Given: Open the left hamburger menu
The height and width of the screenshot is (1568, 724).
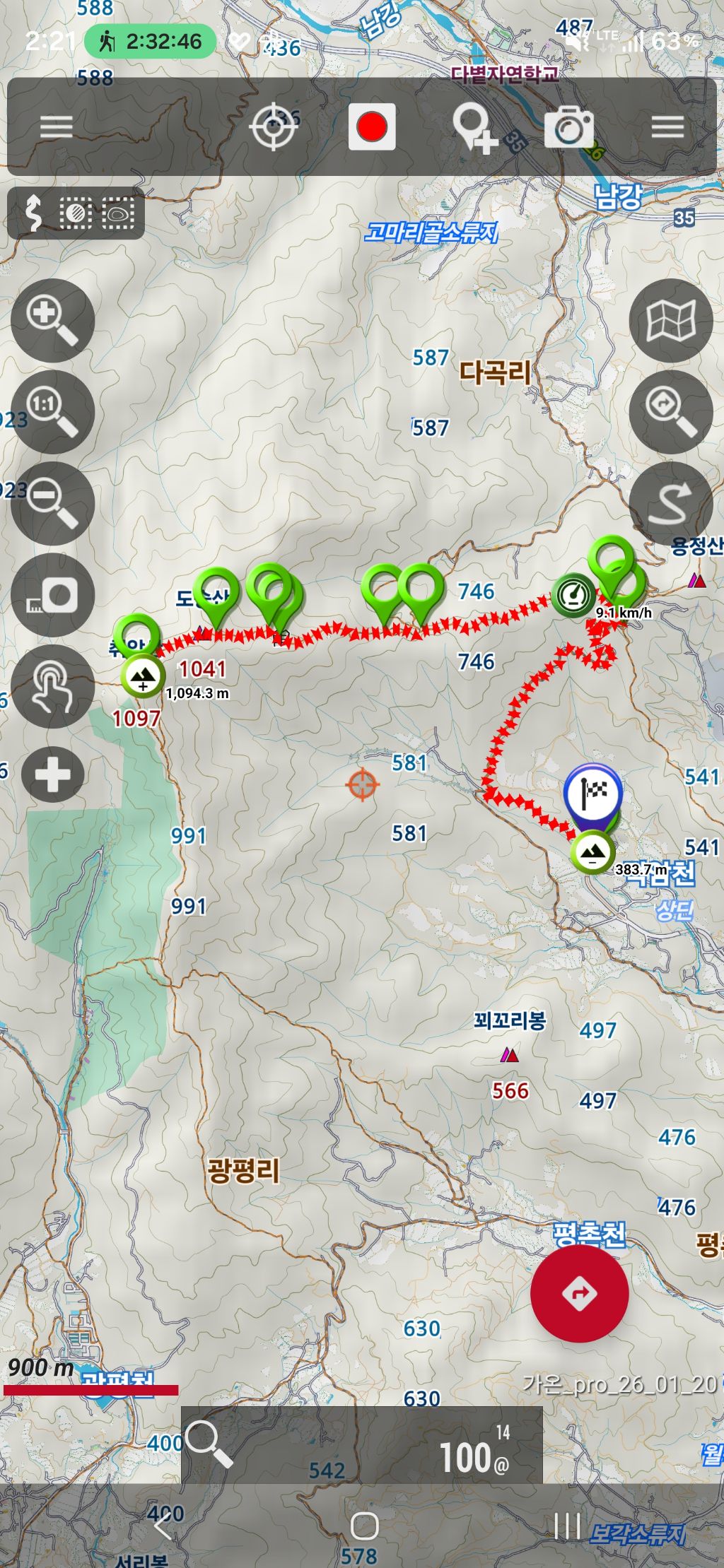Looking at the screenshot, I should tap(56, 127).
